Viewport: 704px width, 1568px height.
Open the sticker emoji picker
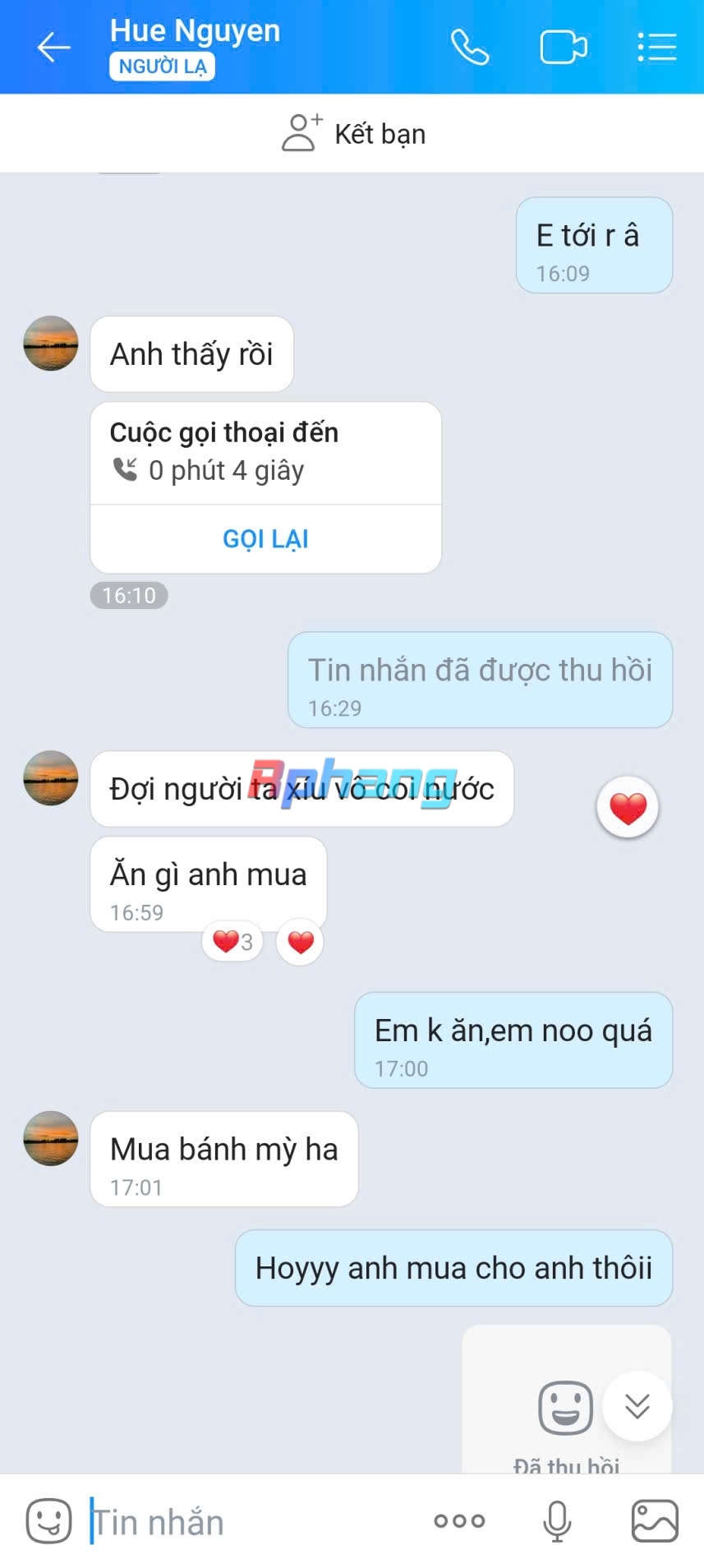(48, 1521)
